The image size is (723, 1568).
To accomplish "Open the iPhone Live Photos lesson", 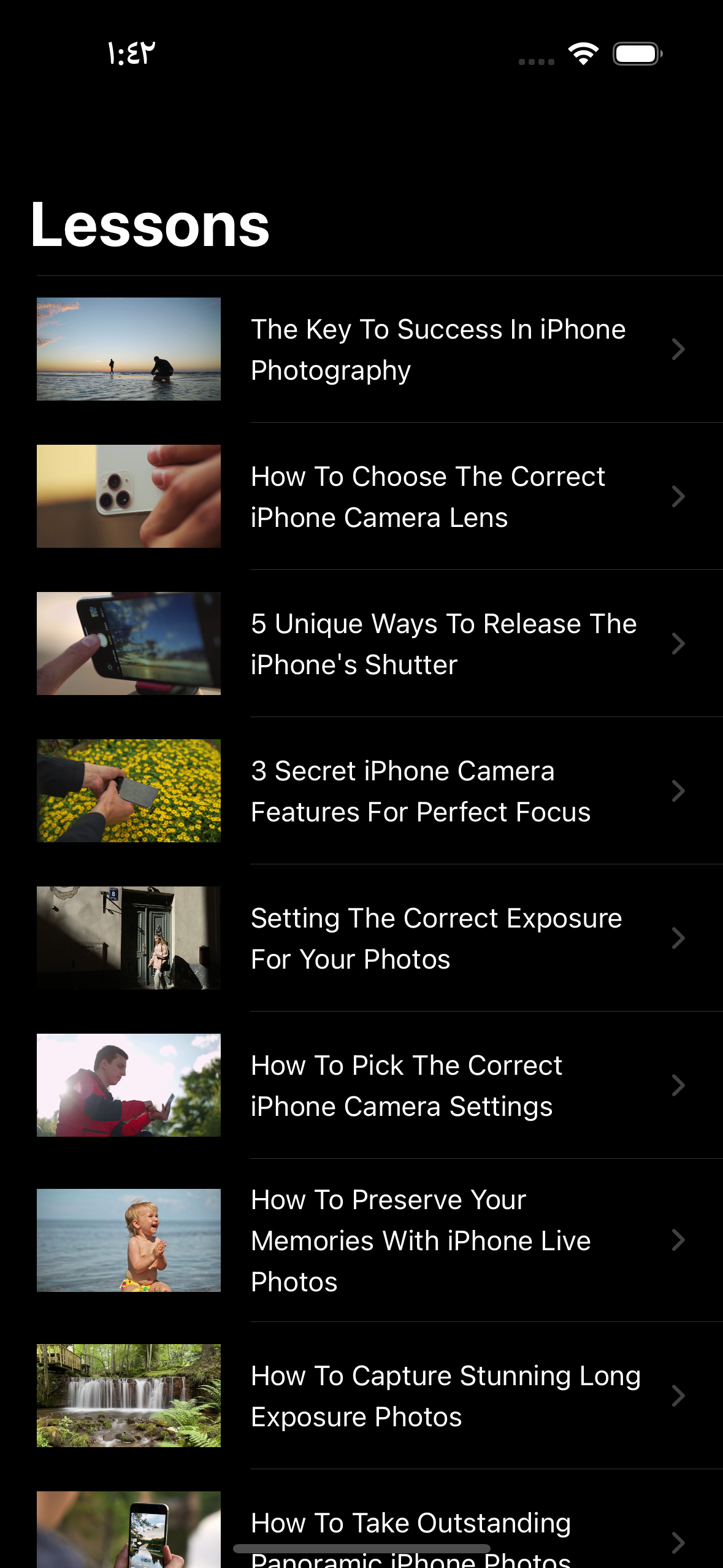I will pyautogui.click(x=421, y=1240).
